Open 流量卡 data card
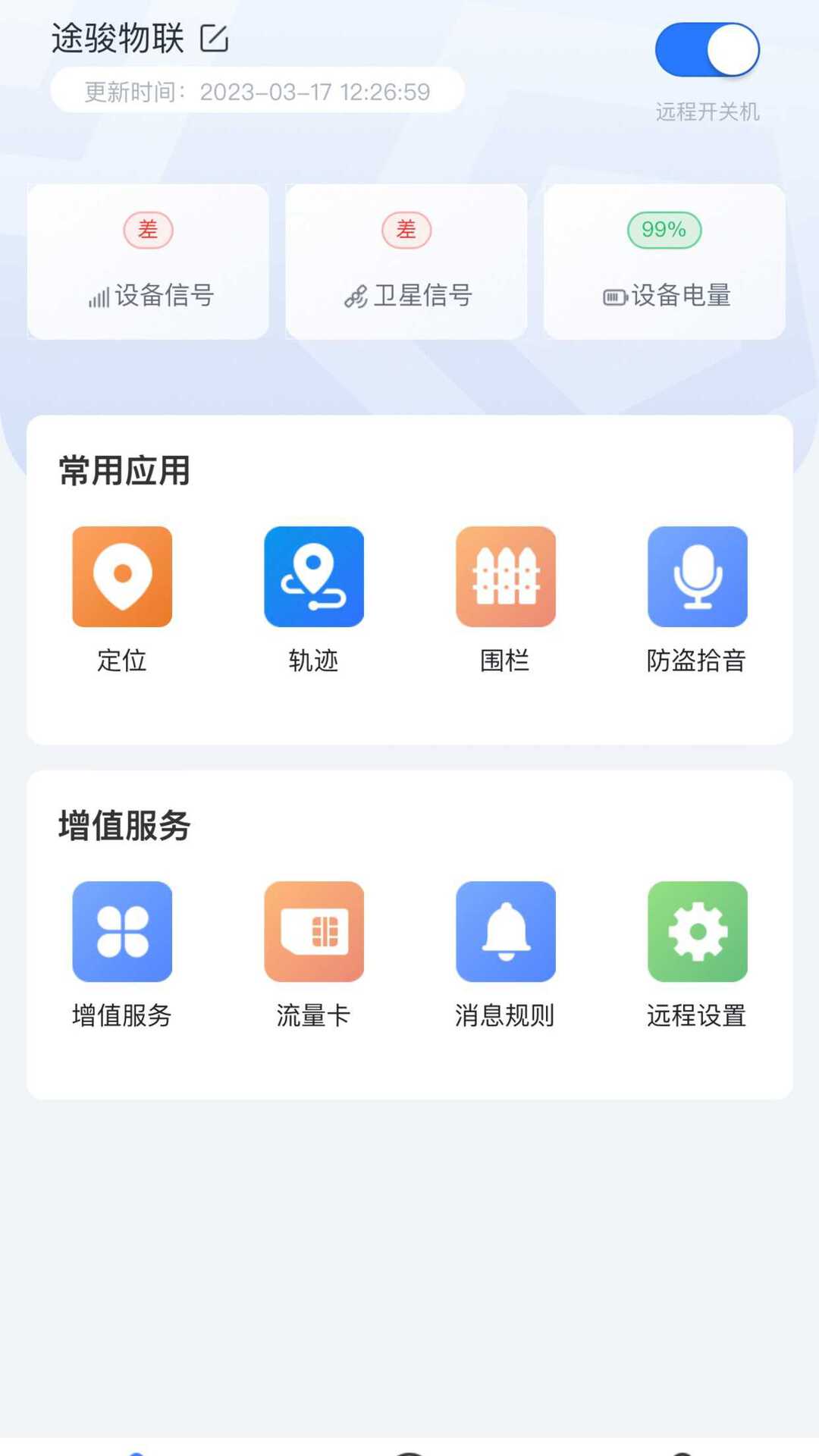 (314, 932)
